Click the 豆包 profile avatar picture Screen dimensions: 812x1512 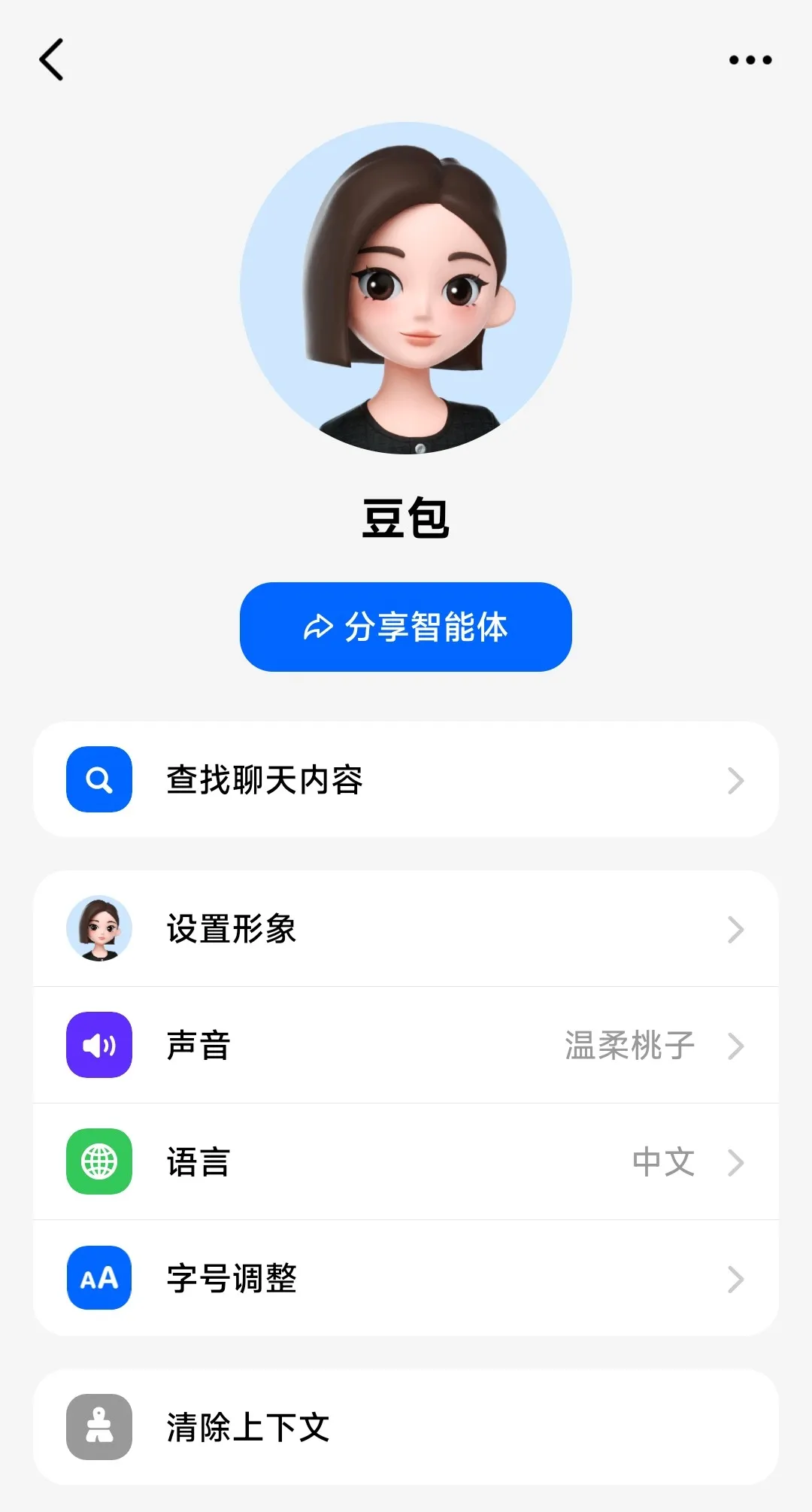tap(406, 292)
